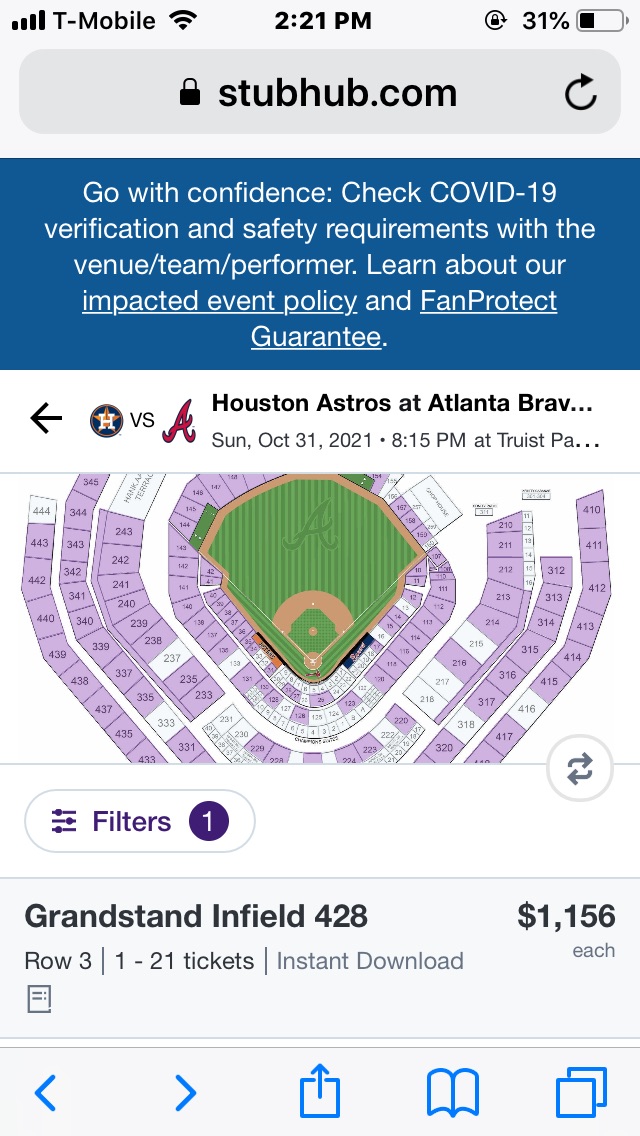The image size is (640, 1136).
Task: Open Safari bookmarks
Action: pos(452,1092)
